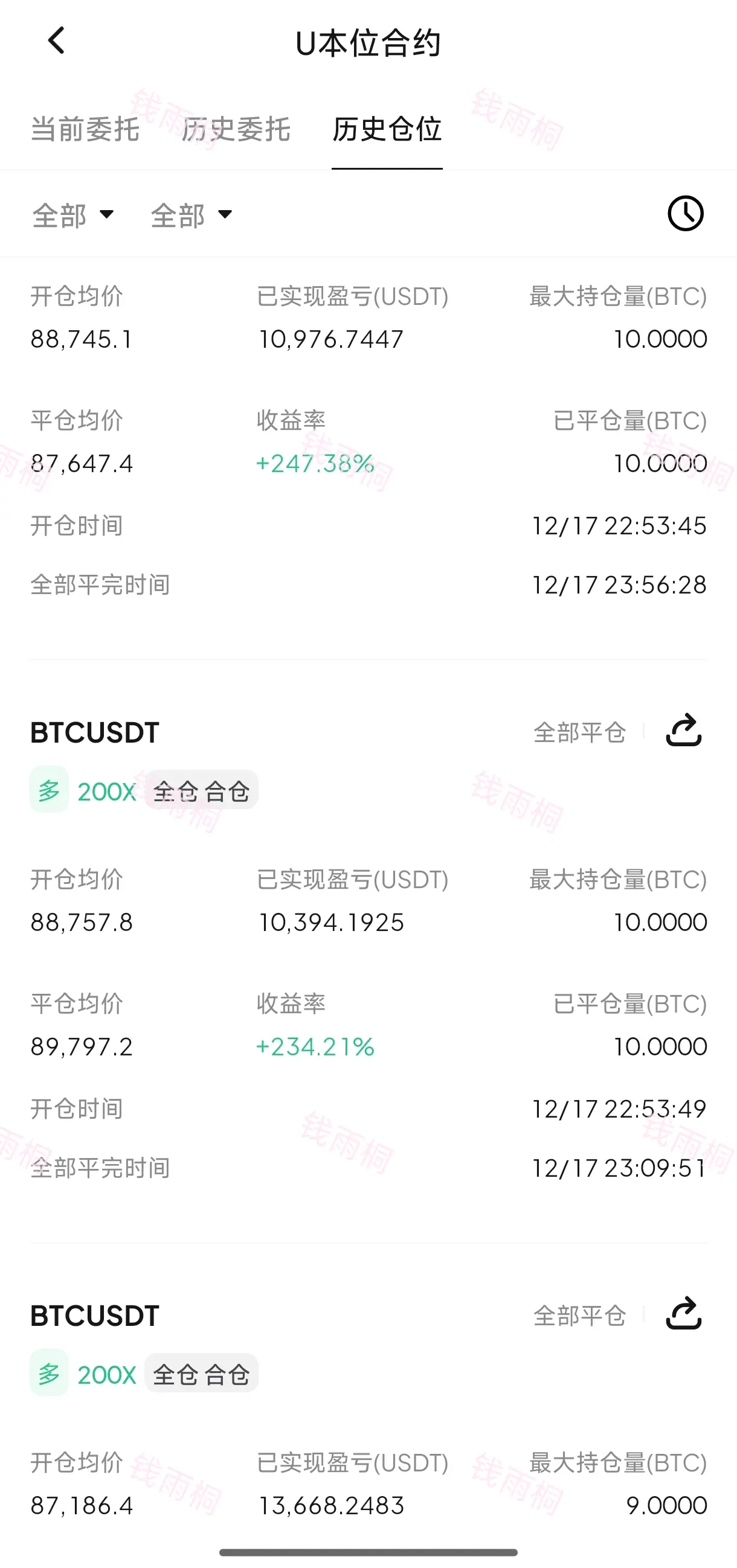
Task: Switch to the 当前委托 tab
Action: point(85,130)
